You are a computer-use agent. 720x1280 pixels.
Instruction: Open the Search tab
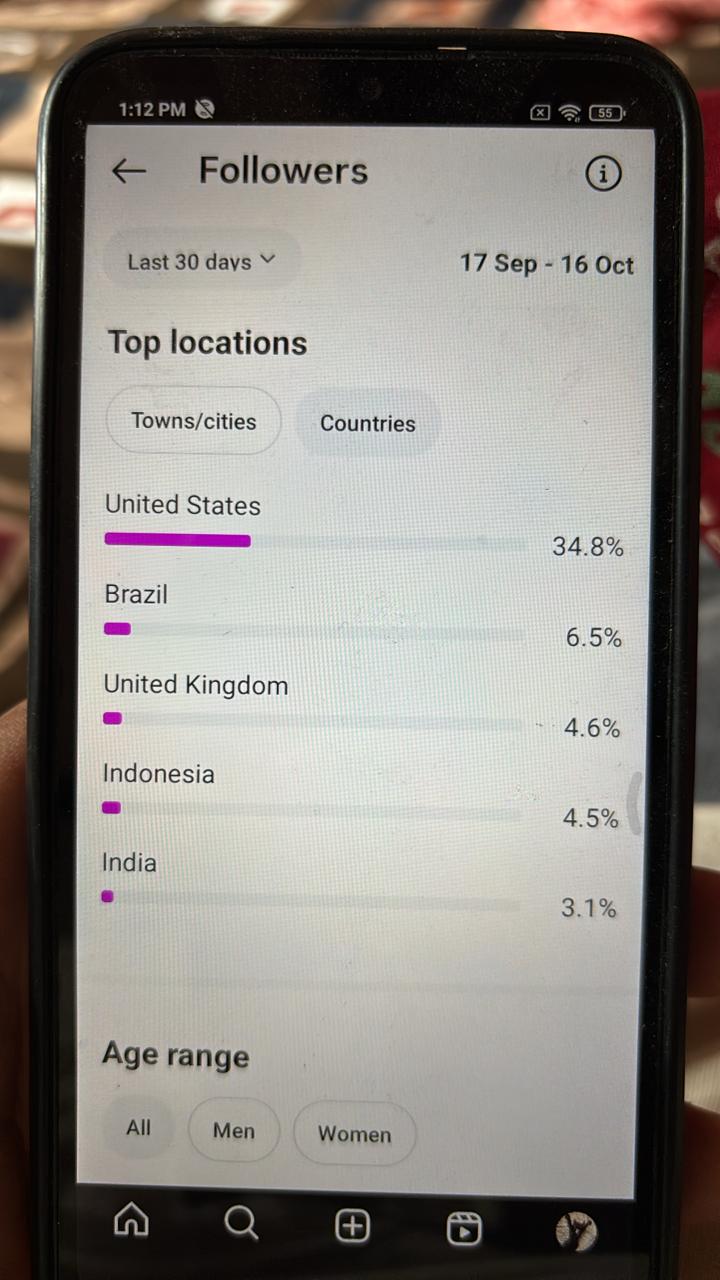(241, 1222)
